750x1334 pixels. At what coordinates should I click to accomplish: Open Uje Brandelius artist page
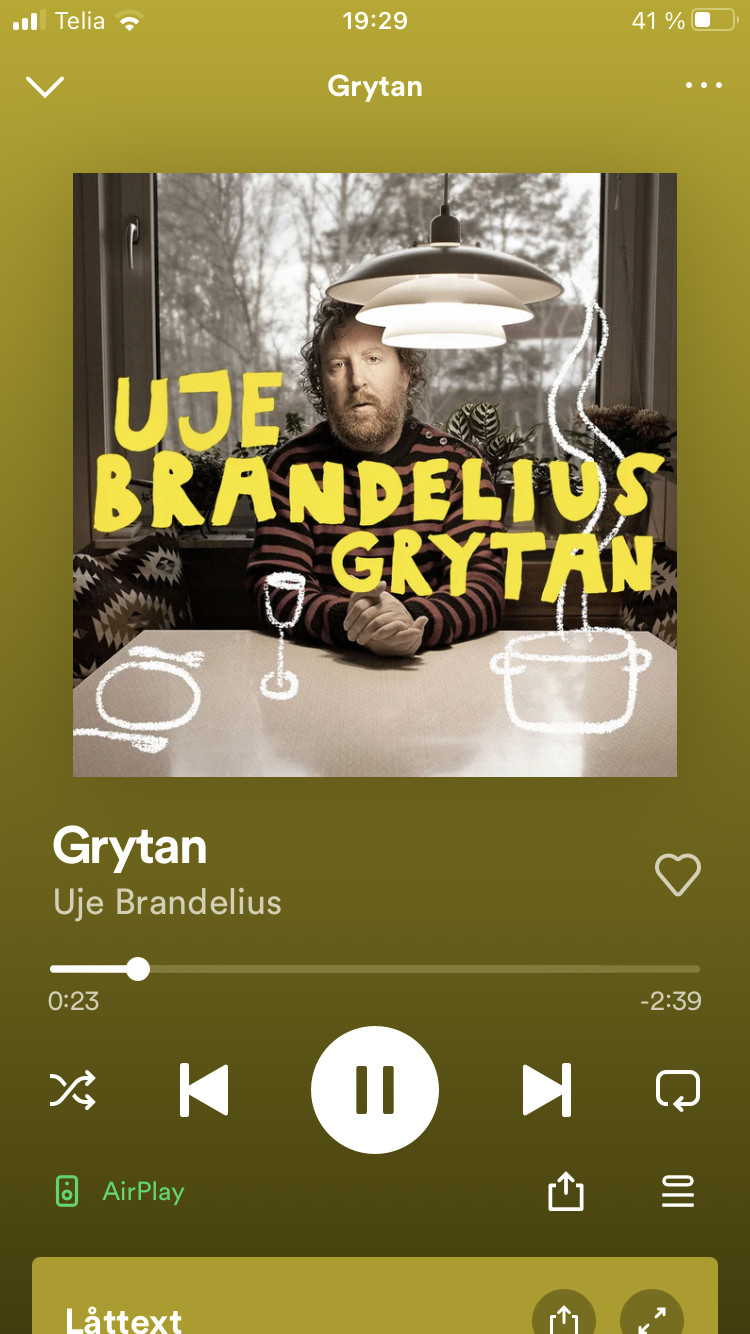167,902
